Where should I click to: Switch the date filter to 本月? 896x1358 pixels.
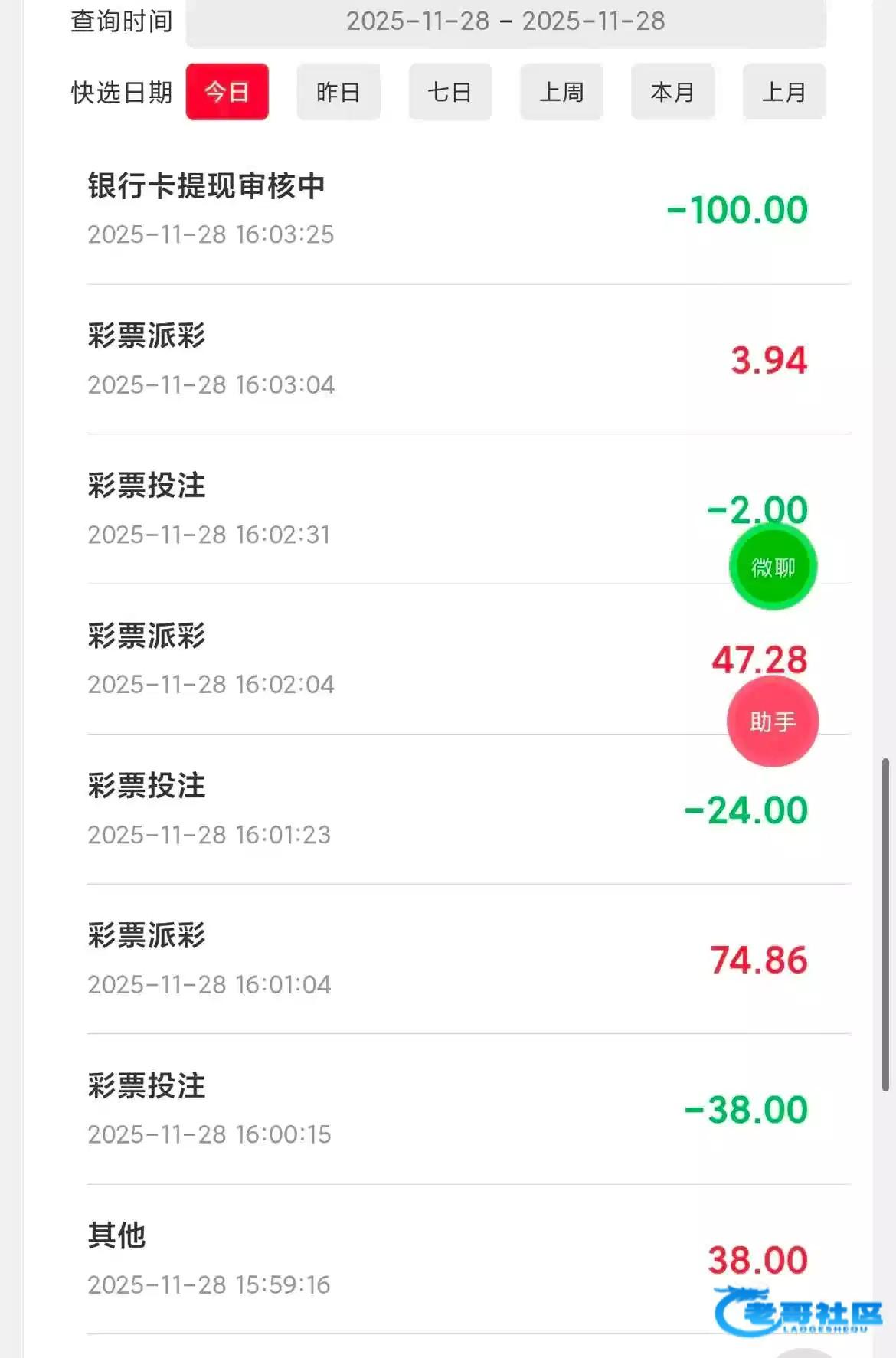672,92
